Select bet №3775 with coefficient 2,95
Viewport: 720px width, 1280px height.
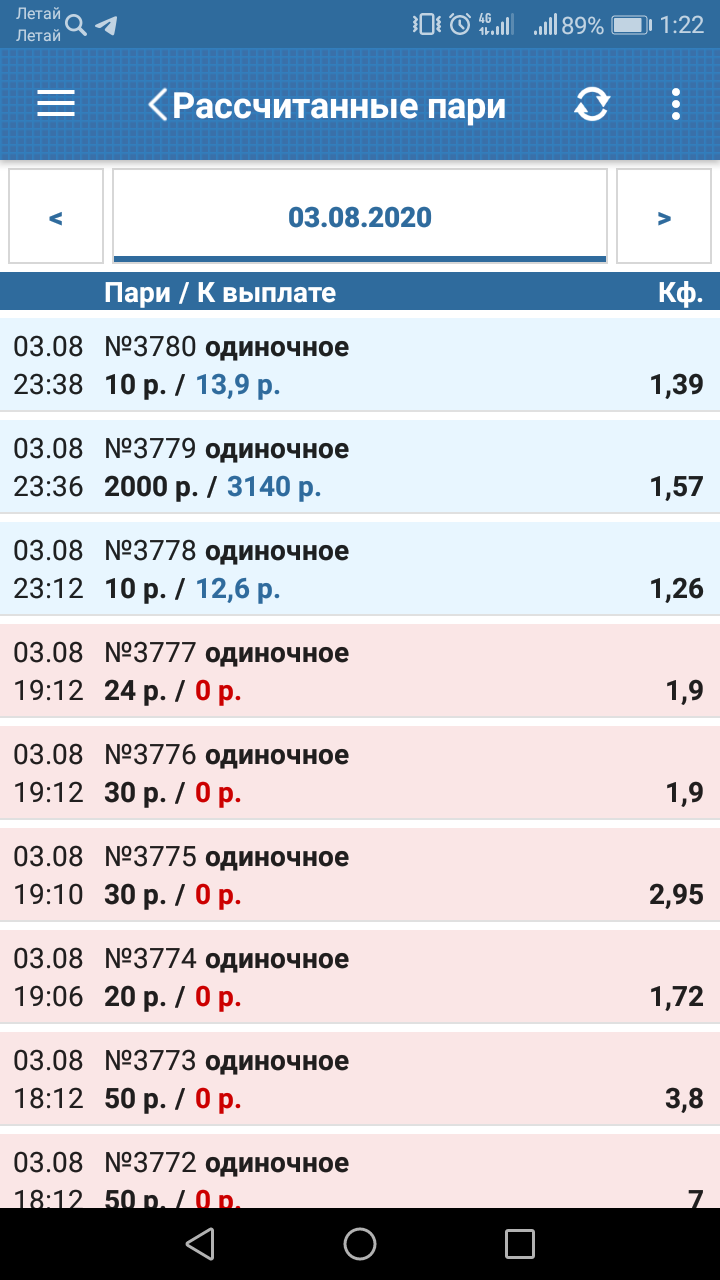point(360,875)
